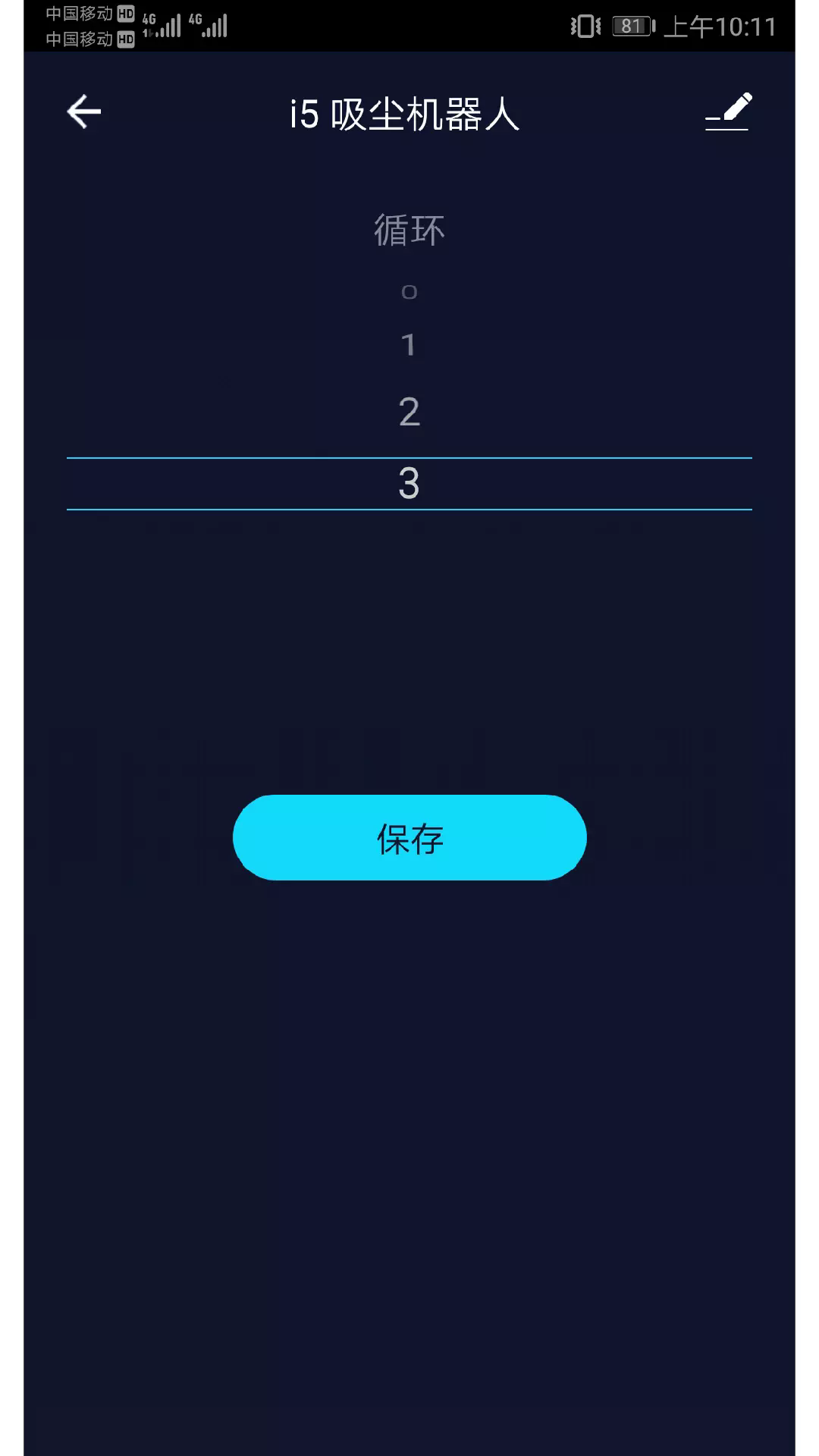Choose 0 in the 循环 picker

[409, 292]
